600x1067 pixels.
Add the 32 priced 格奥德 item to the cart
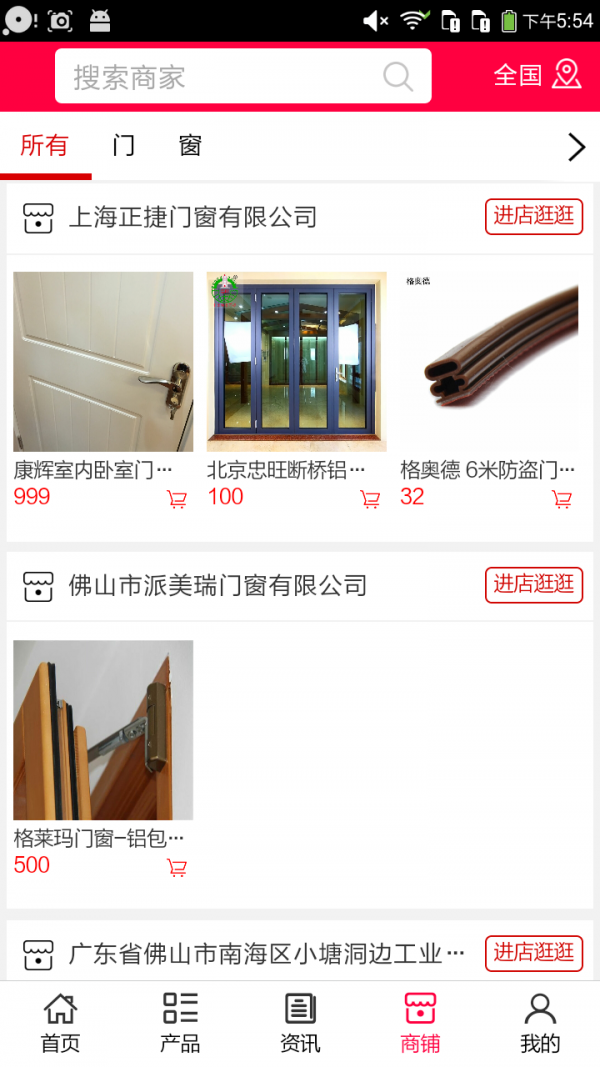tap(562, 499)
